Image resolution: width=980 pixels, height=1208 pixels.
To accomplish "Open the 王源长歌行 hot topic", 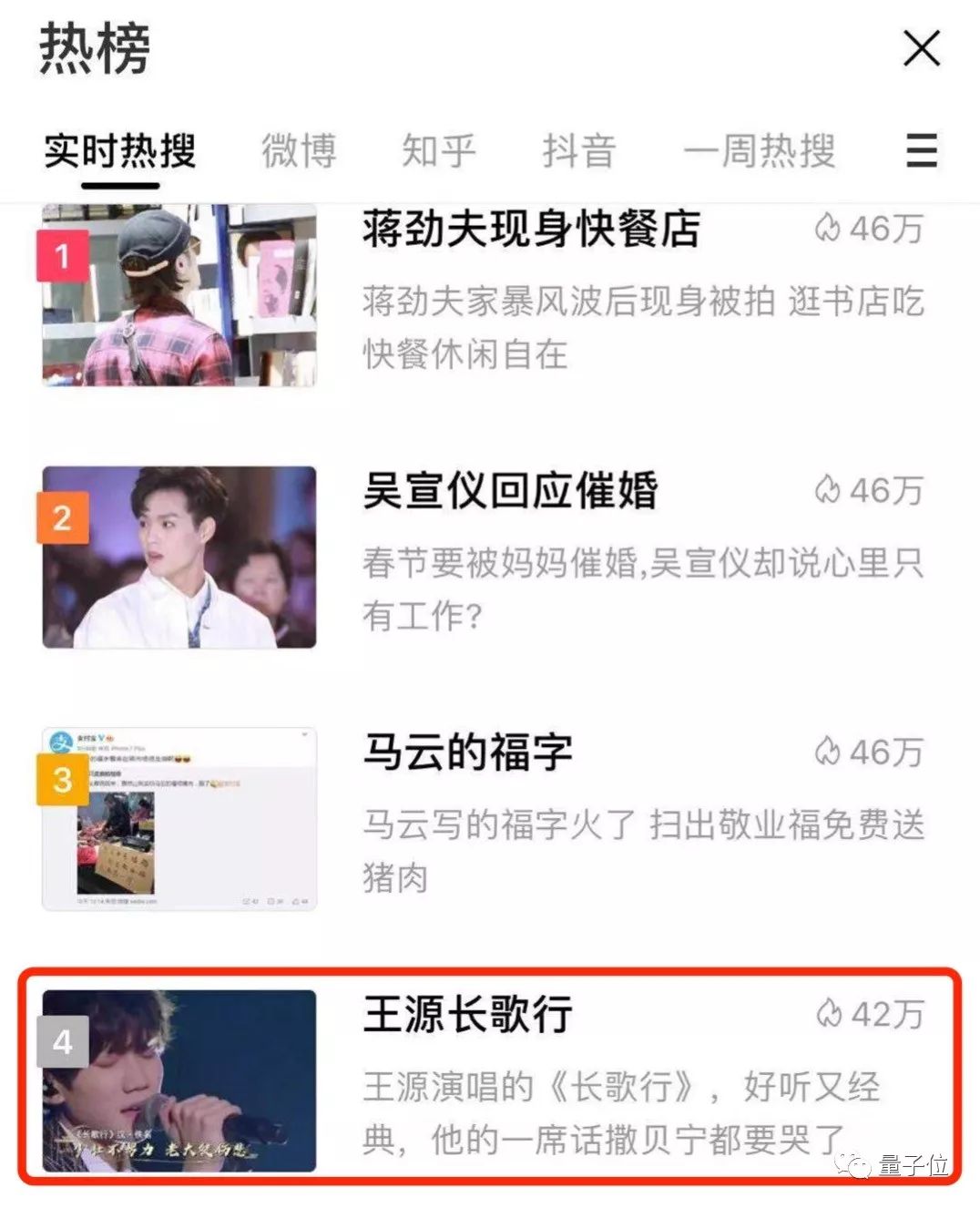I will click(x=467, y=1014).
